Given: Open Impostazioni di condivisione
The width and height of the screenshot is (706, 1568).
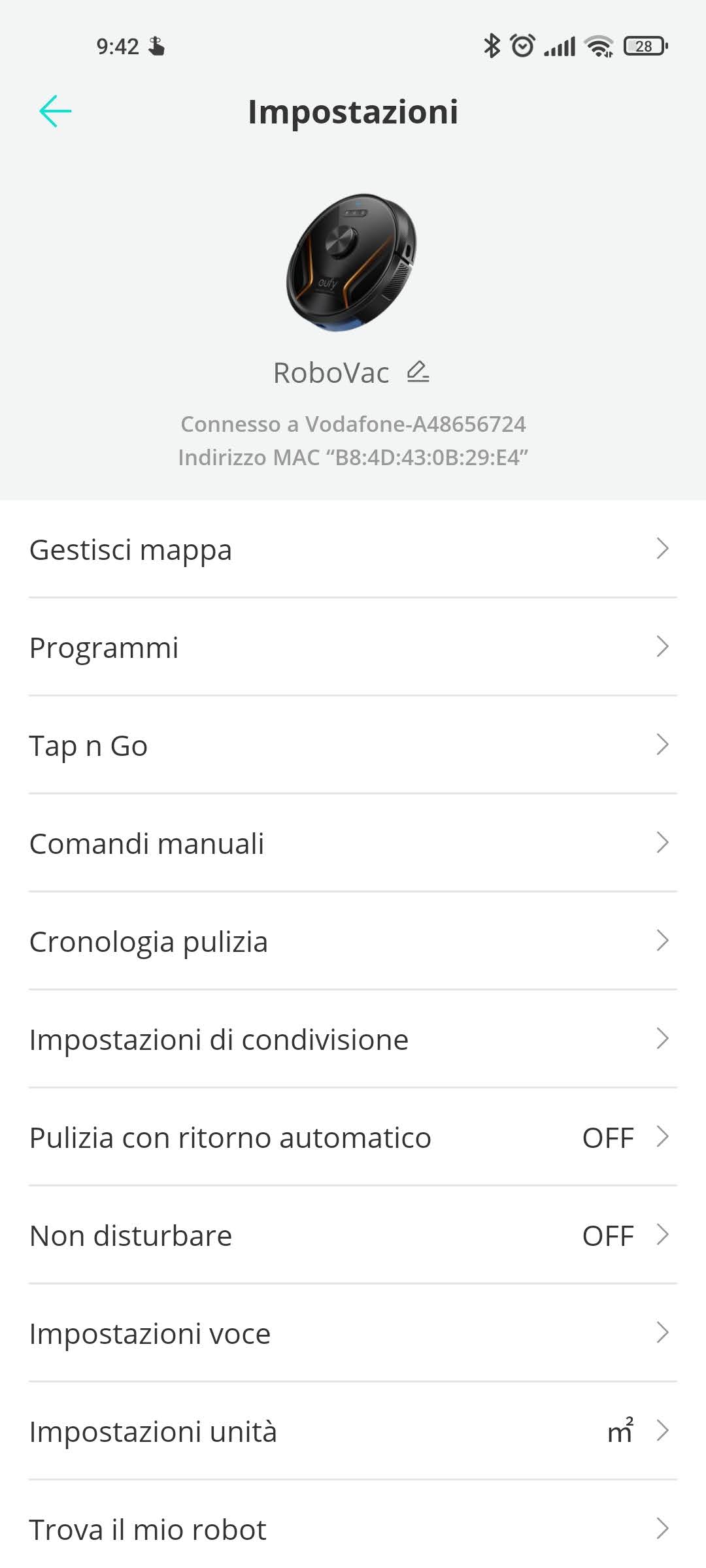Looking at the screenshot, I should [353, 1039].
